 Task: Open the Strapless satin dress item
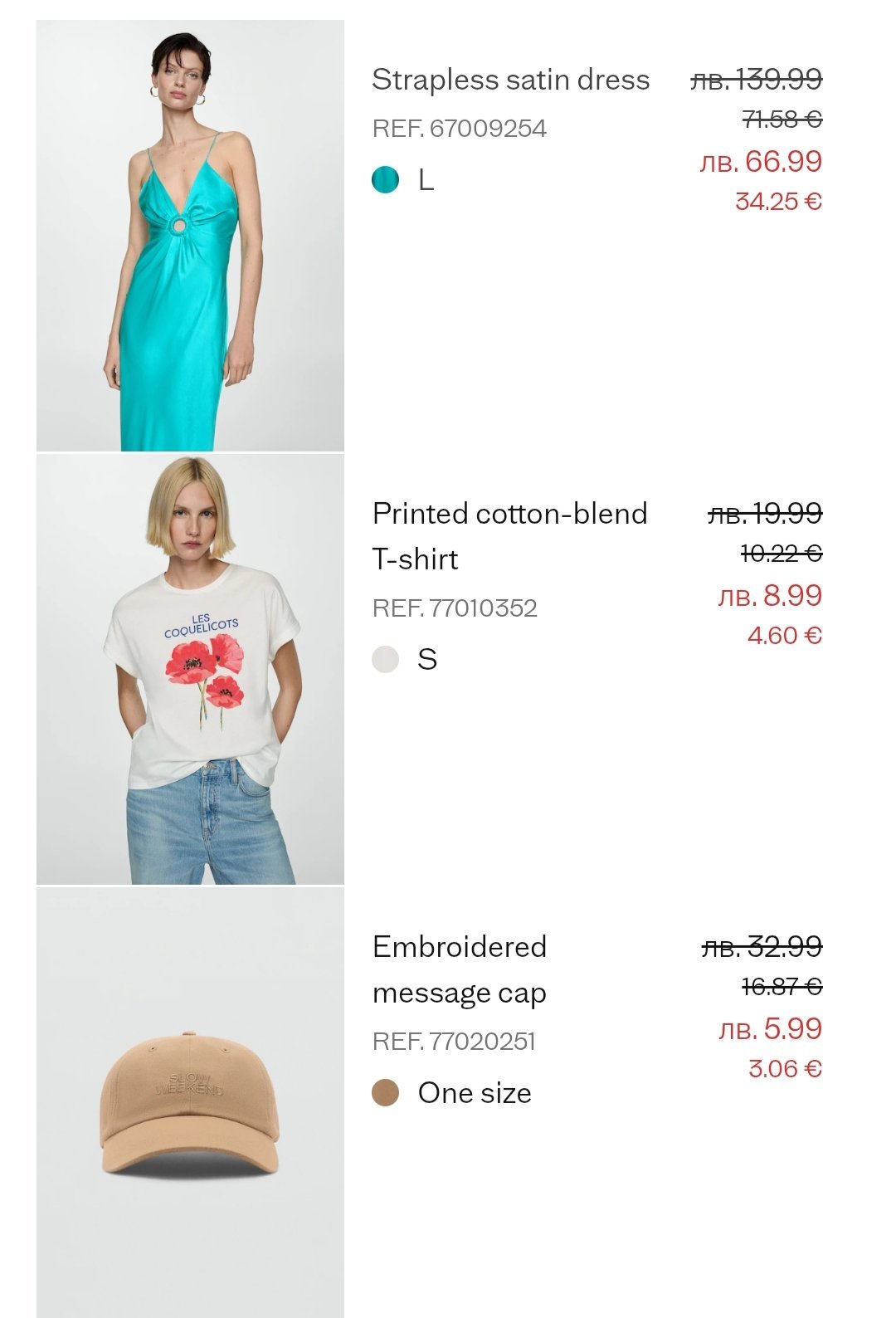point(510,80)
